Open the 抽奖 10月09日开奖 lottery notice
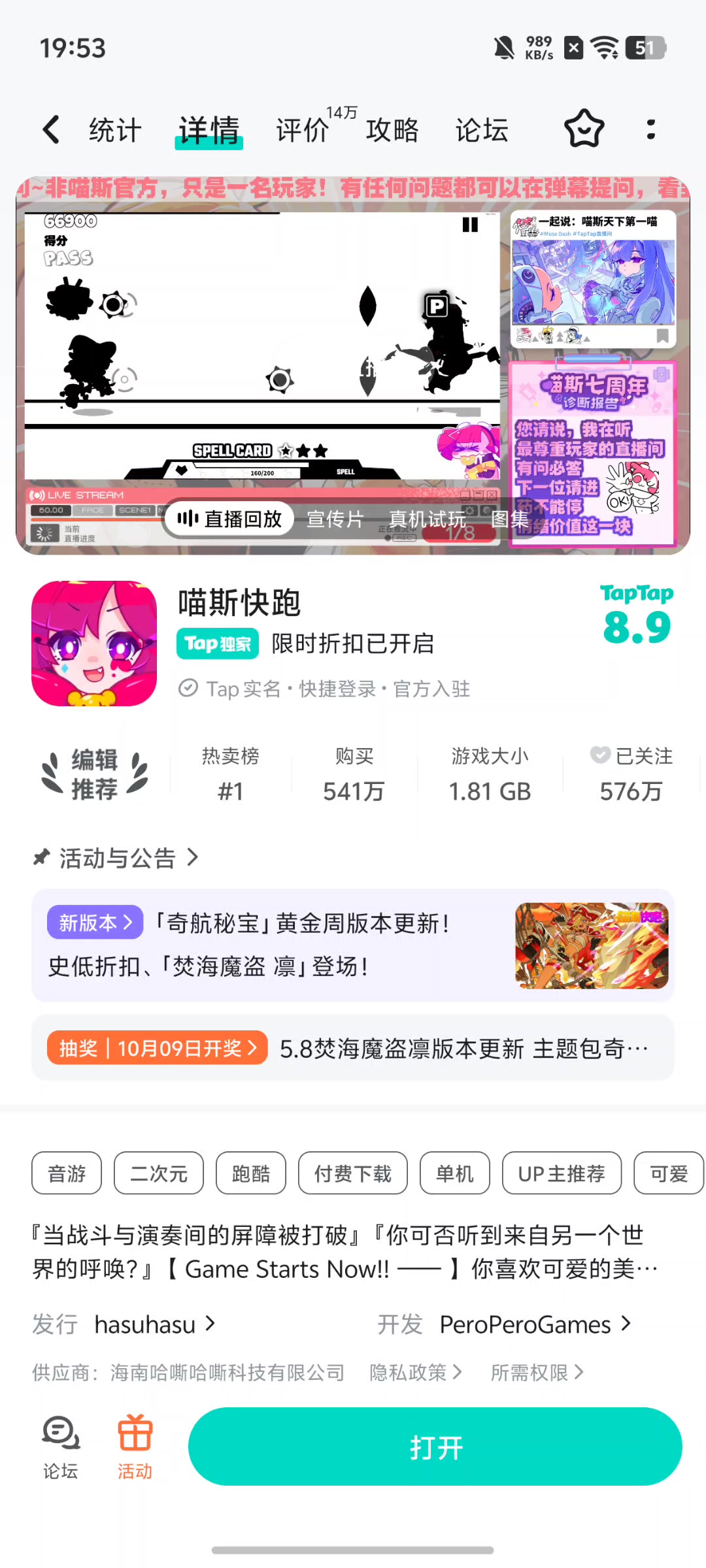Screen dimensions: 706x1568 353,1048
